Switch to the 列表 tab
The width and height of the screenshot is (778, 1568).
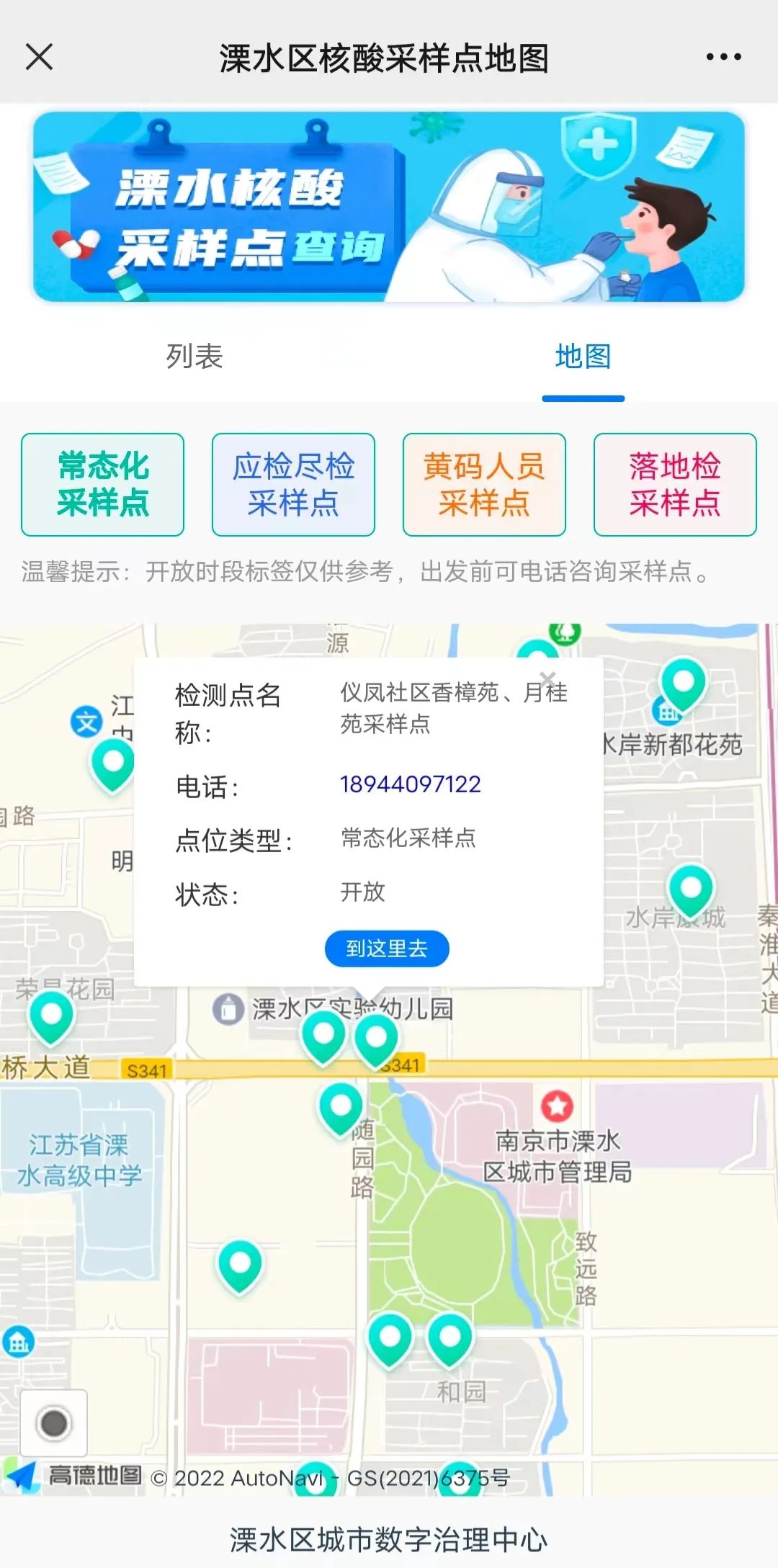click(194, 357)
